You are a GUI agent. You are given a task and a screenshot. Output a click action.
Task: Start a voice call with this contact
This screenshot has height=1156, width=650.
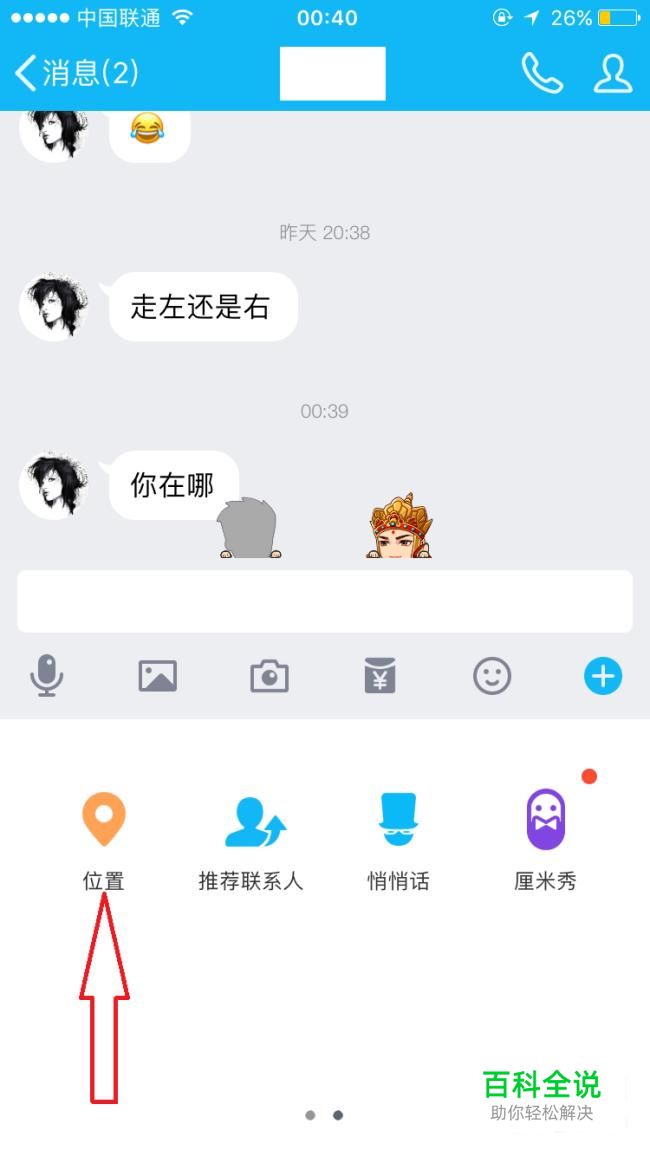tap(542, 73)
